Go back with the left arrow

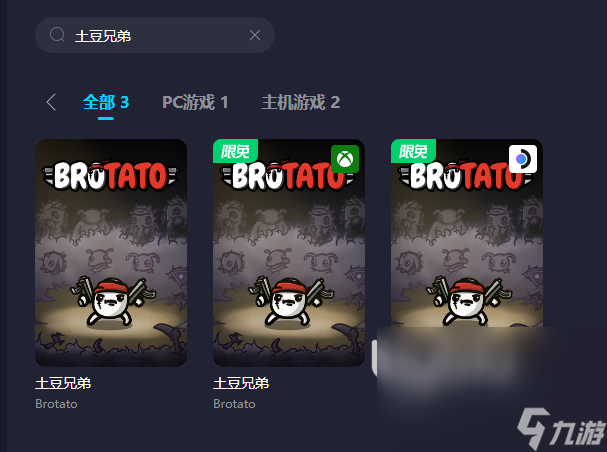[x=51, y=102]
